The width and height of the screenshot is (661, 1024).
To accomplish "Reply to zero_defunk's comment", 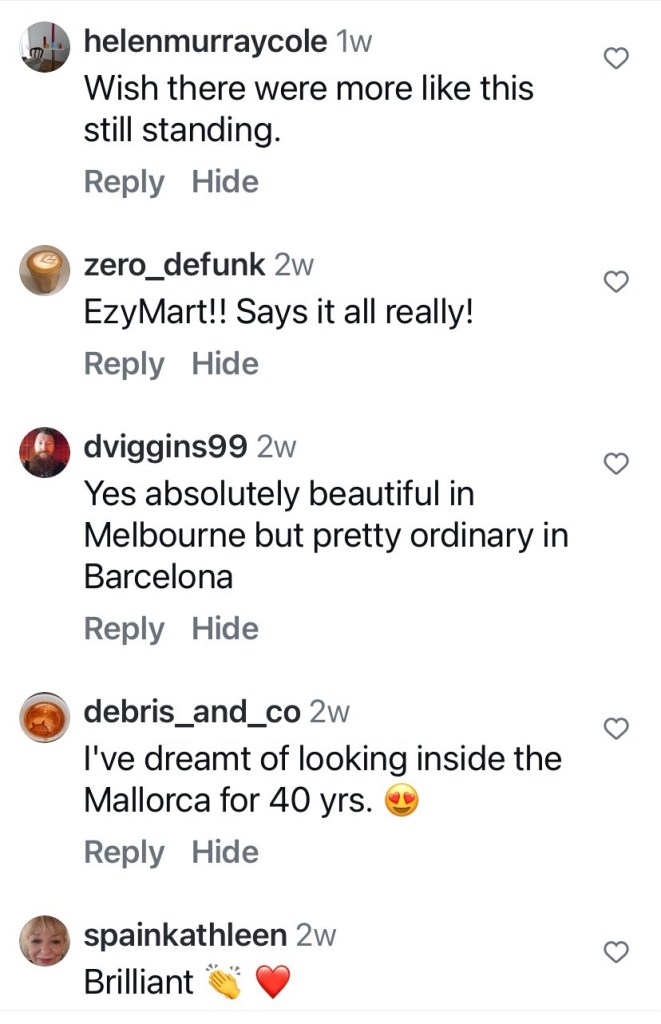I will [x=123, y=364].
